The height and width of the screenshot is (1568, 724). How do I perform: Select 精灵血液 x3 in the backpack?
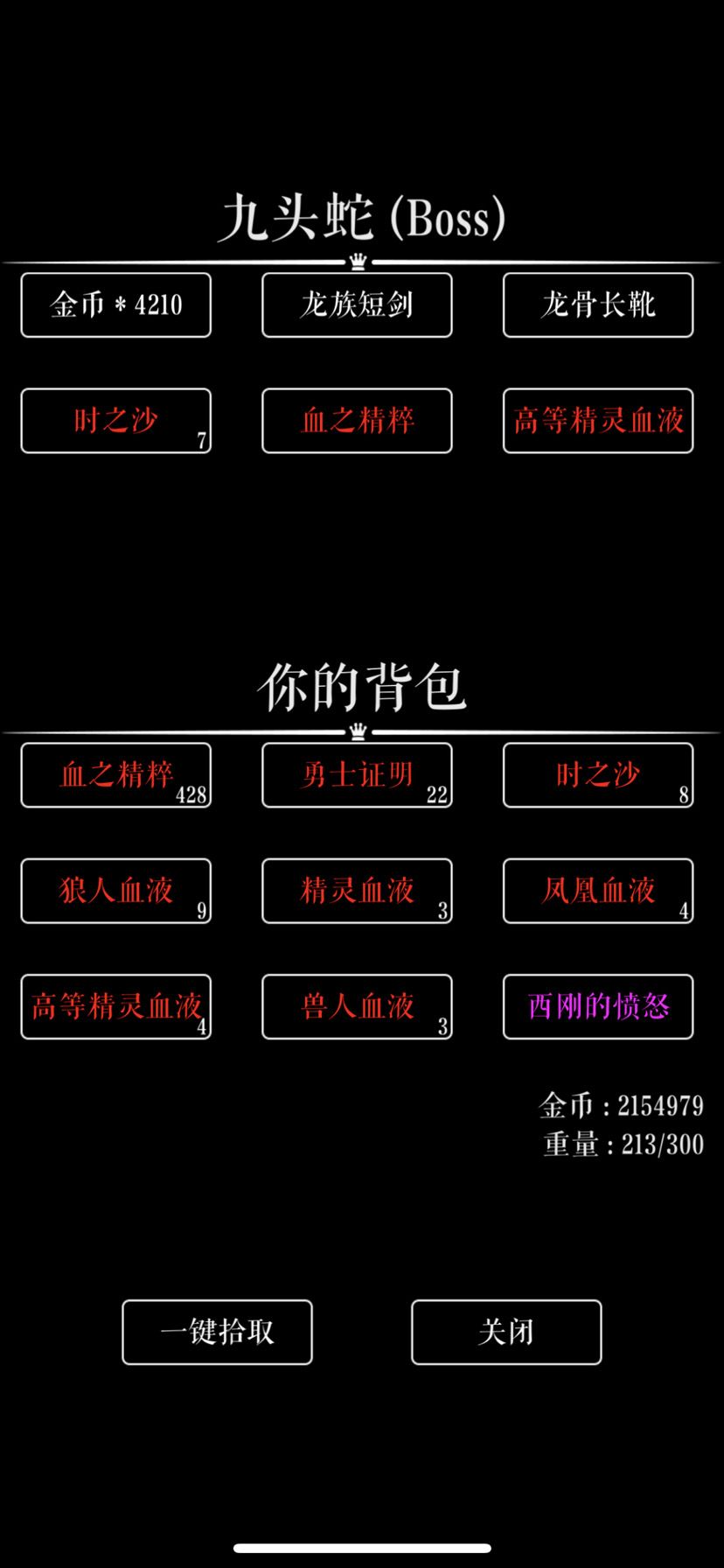[x=356, y=891]
